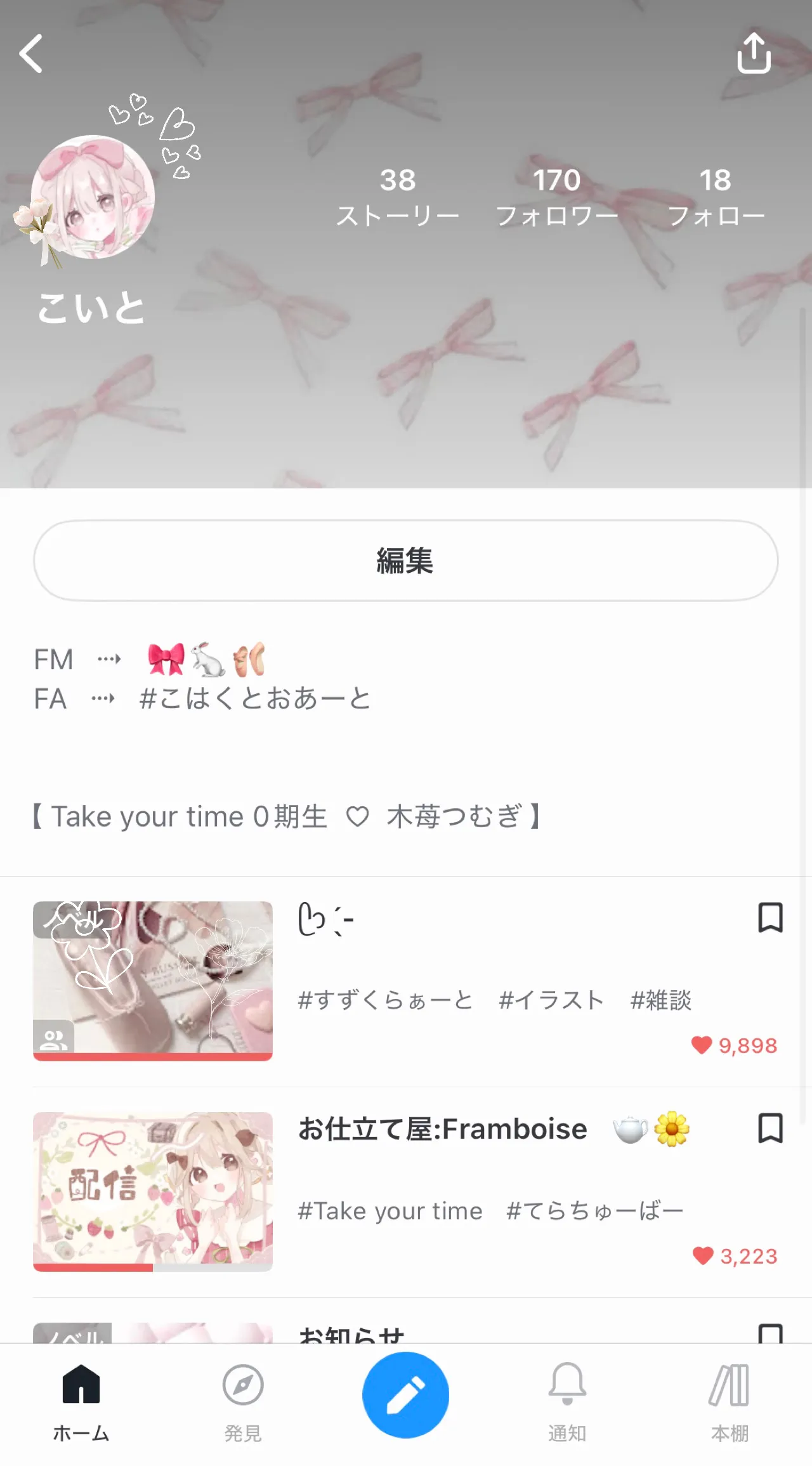Write a new story with the pencil button
The image size is (812, 1466).
point(406,1395)
